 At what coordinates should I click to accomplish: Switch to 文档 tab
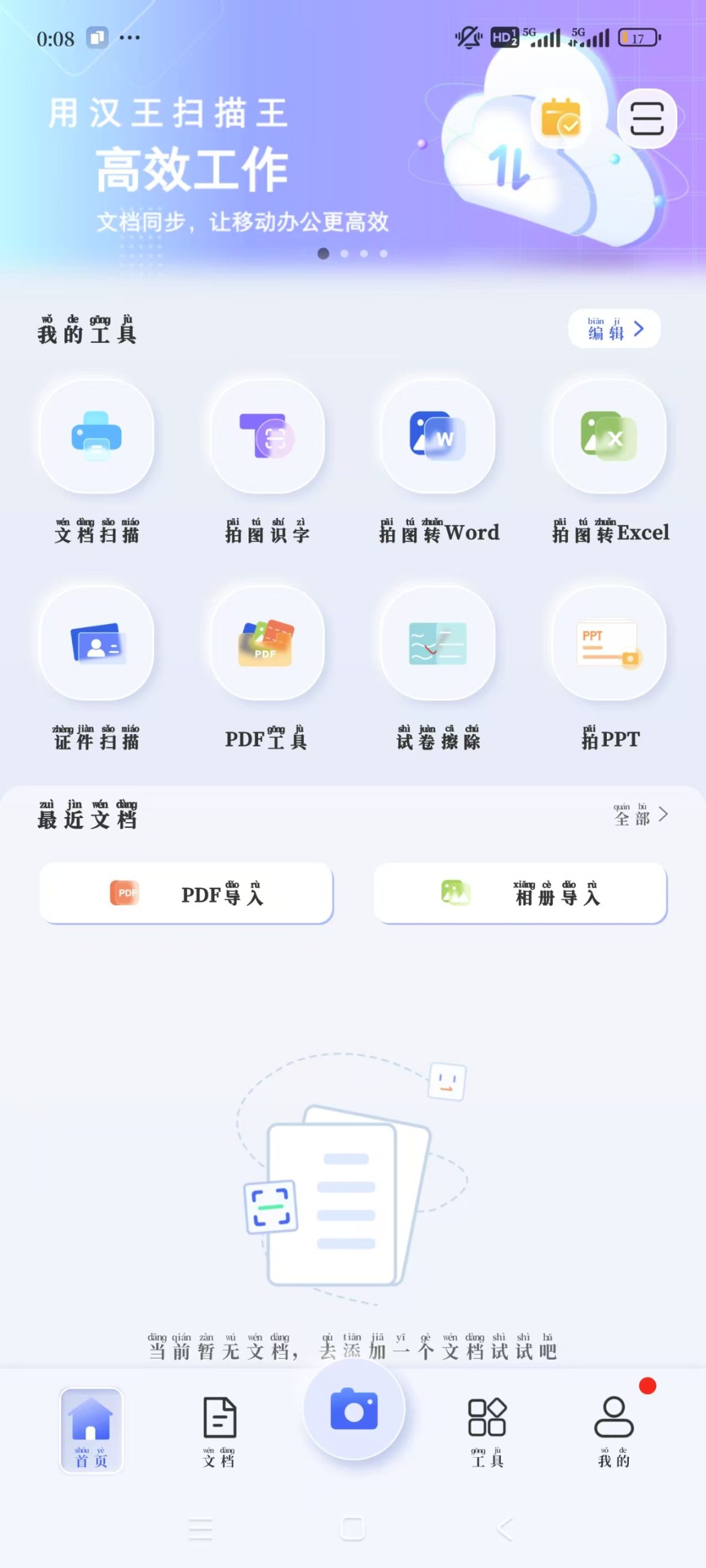tap(219, 1431)
